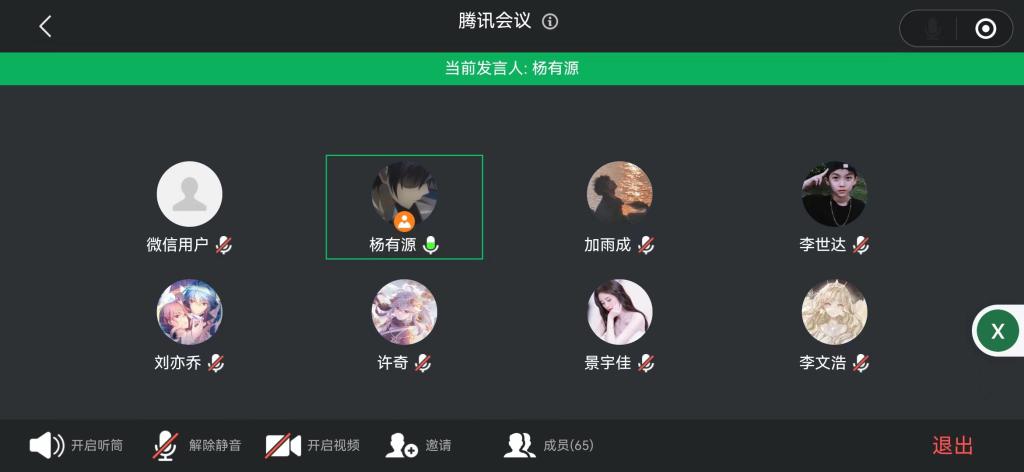Invite participants with 邀请
Image resolution: width=1024 pixels, height=472 pixels.
[419, 445]
